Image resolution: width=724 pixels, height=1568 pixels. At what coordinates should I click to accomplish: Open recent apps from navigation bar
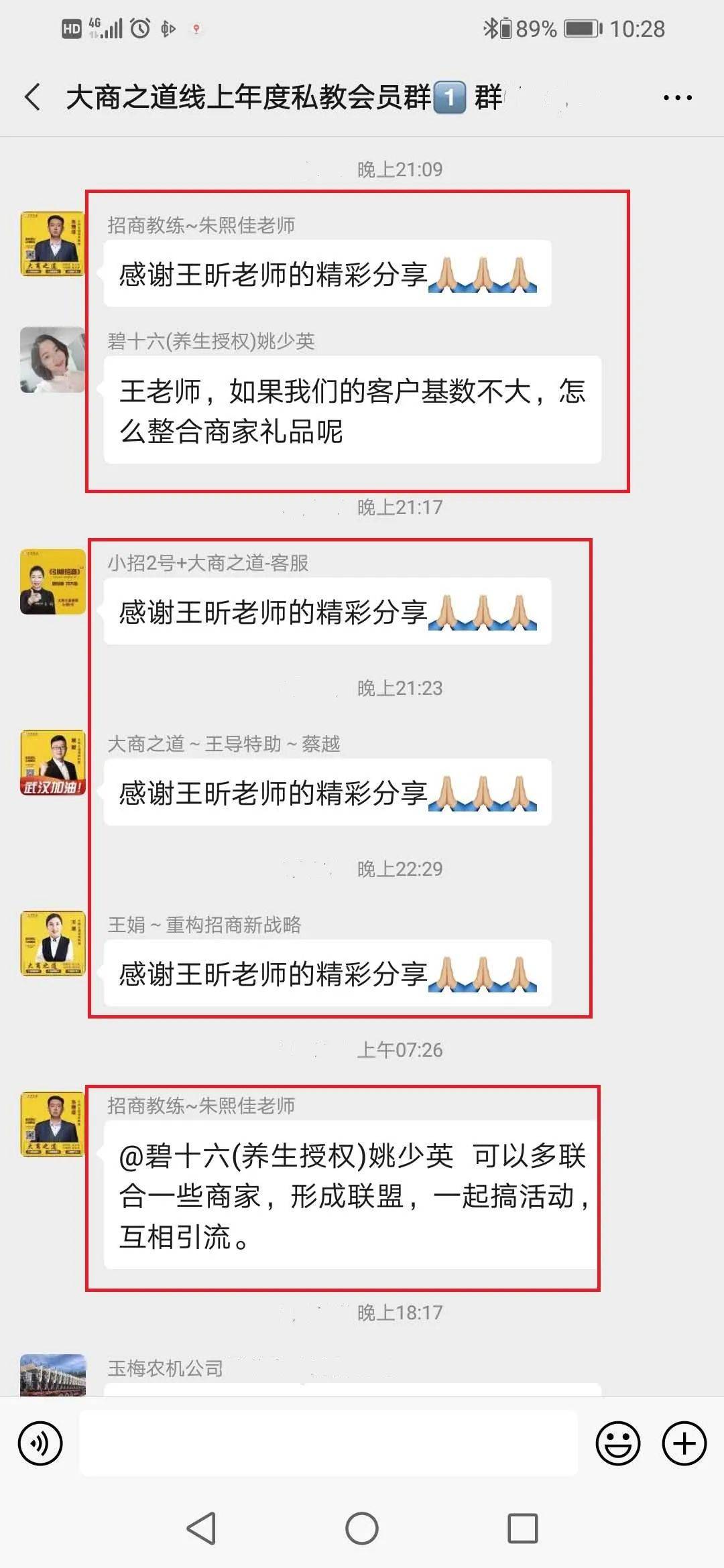pos(522,1528)
